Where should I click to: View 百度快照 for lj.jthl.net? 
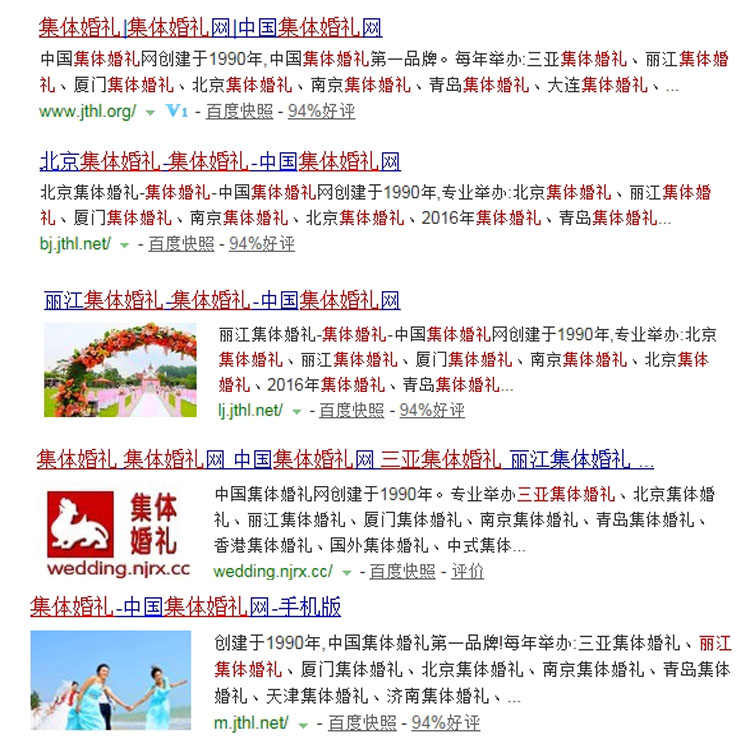(x=351, y=410)
